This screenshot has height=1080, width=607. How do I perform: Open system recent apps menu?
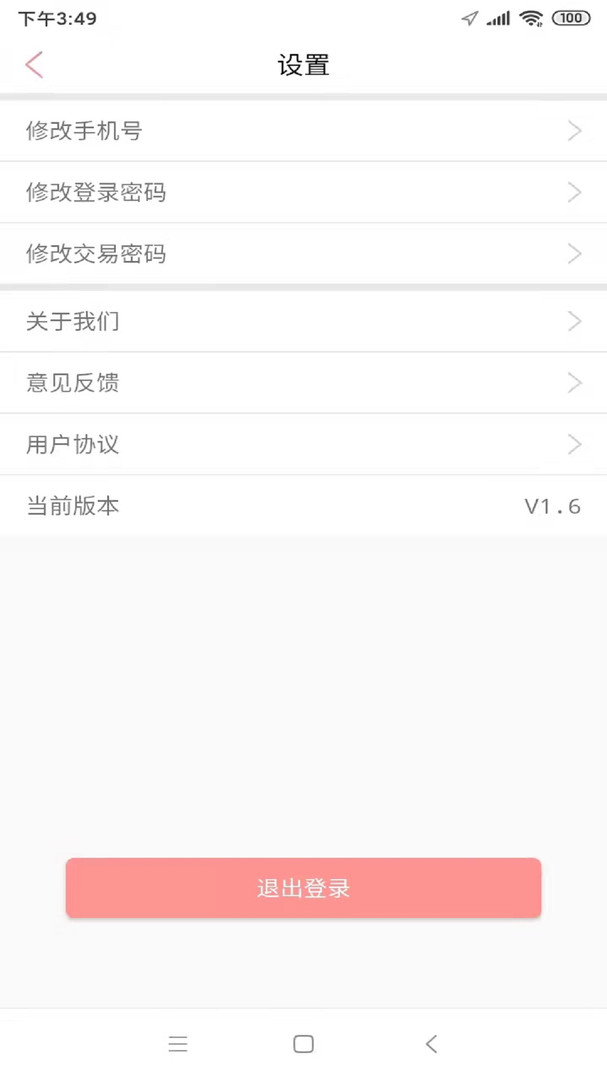[178, 1044]
